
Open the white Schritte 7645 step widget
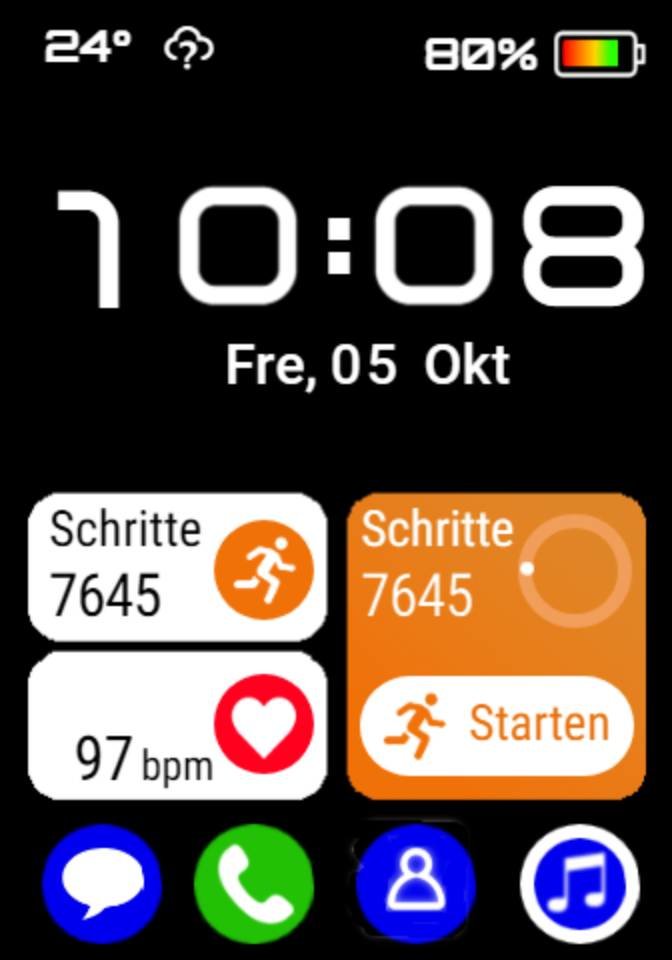[x=177, y=567]
